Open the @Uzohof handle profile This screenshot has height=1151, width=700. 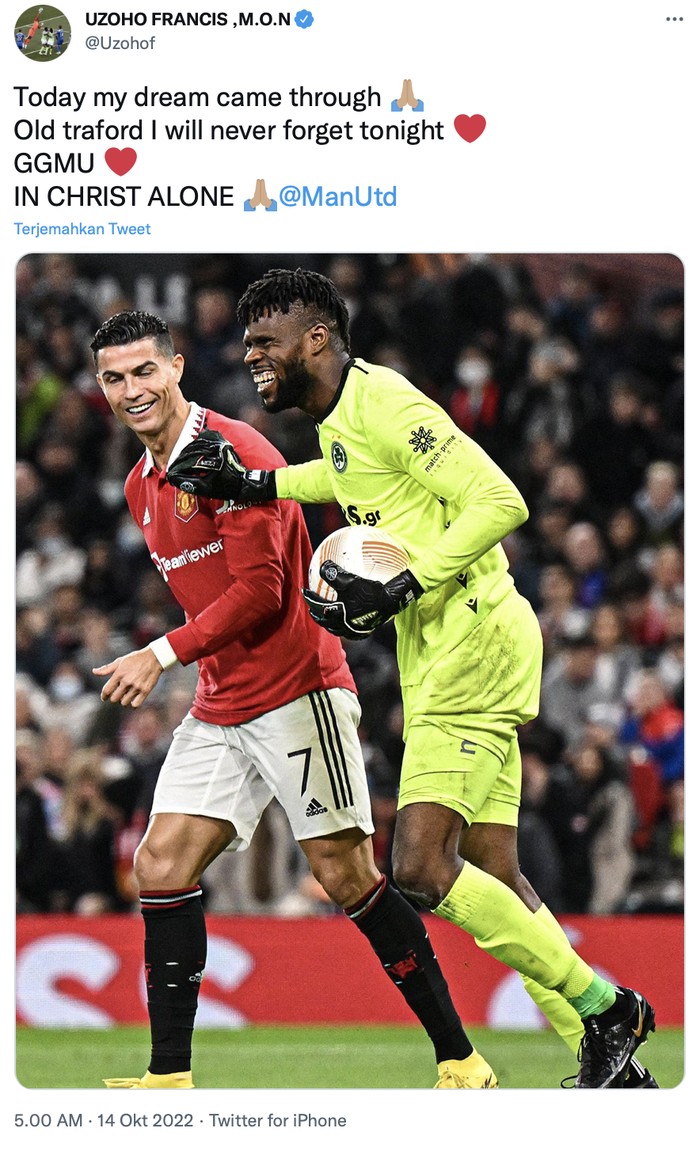click(x=120, y=43)
